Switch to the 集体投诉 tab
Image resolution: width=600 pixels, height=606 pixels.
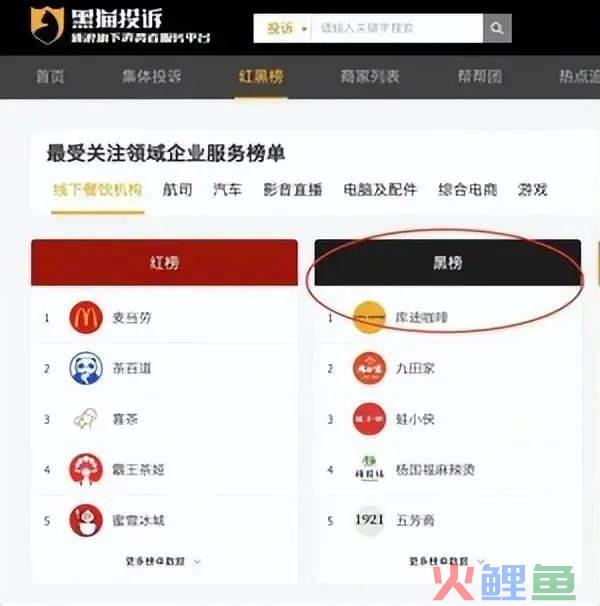tap(151, 77)
